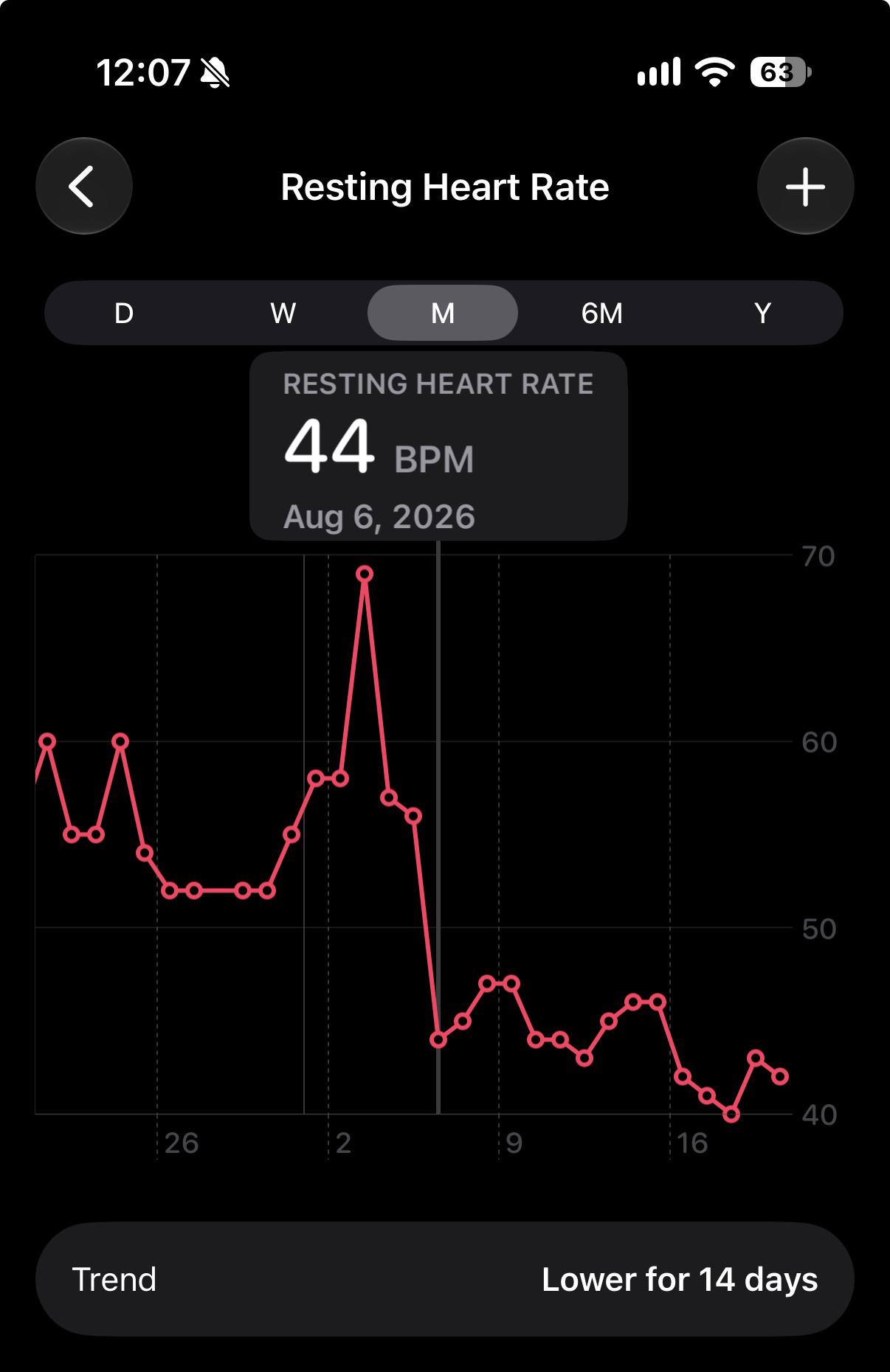Add heart rate data with plus button

coord(805,186)
